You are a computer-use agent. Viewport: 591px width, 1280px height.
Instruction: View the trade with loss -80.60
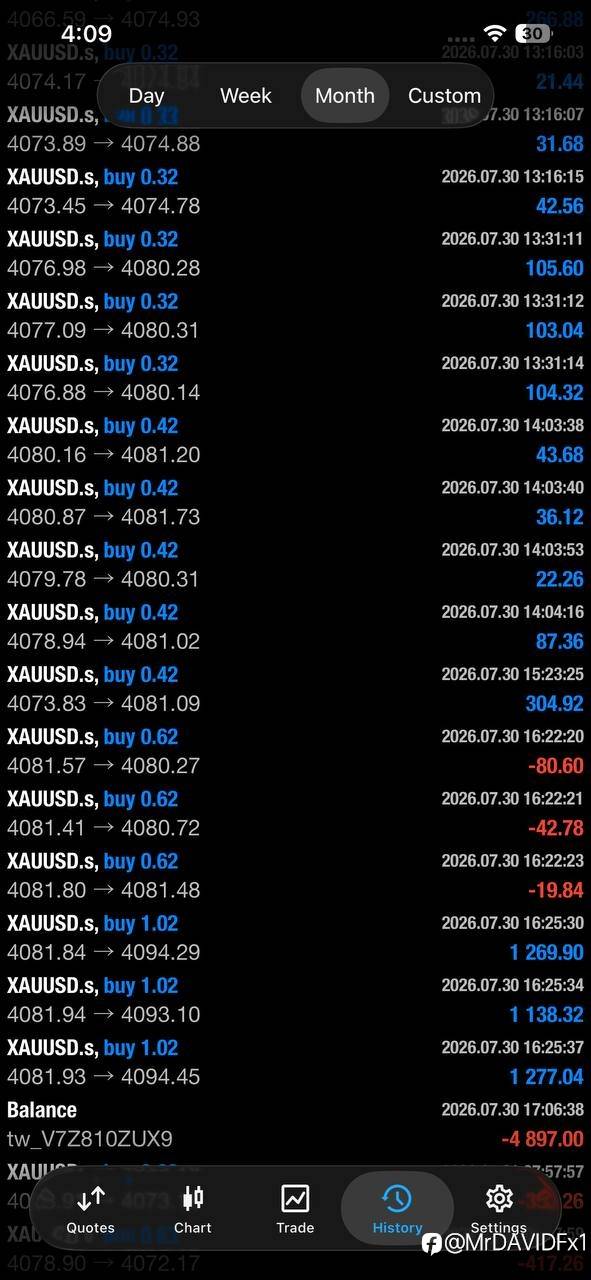coord(295,751)
